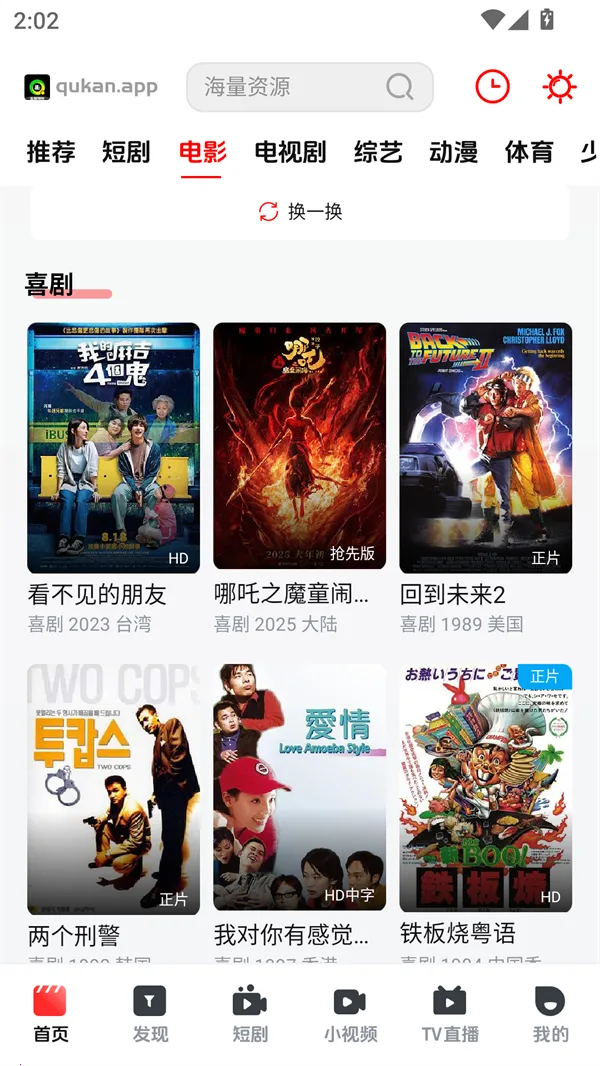Go to the 我的 profile tab
Image resolution: width=600 pixels, height=1066 pixels.
coord(550,1014)
